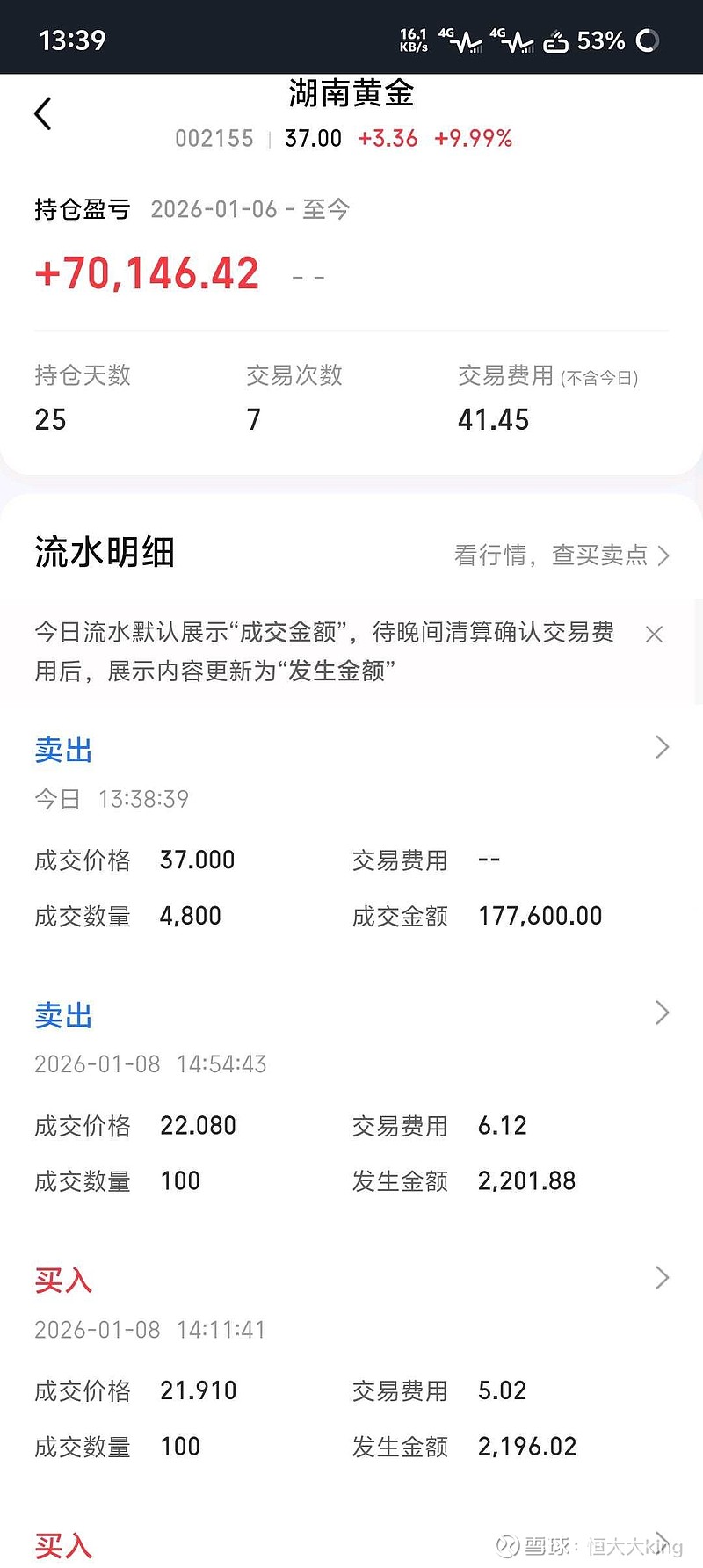The height and width of the screenshot is (1568, 703).
Task: Tap the loading spinner next to battery percentage
Action: tap(648, 40)
